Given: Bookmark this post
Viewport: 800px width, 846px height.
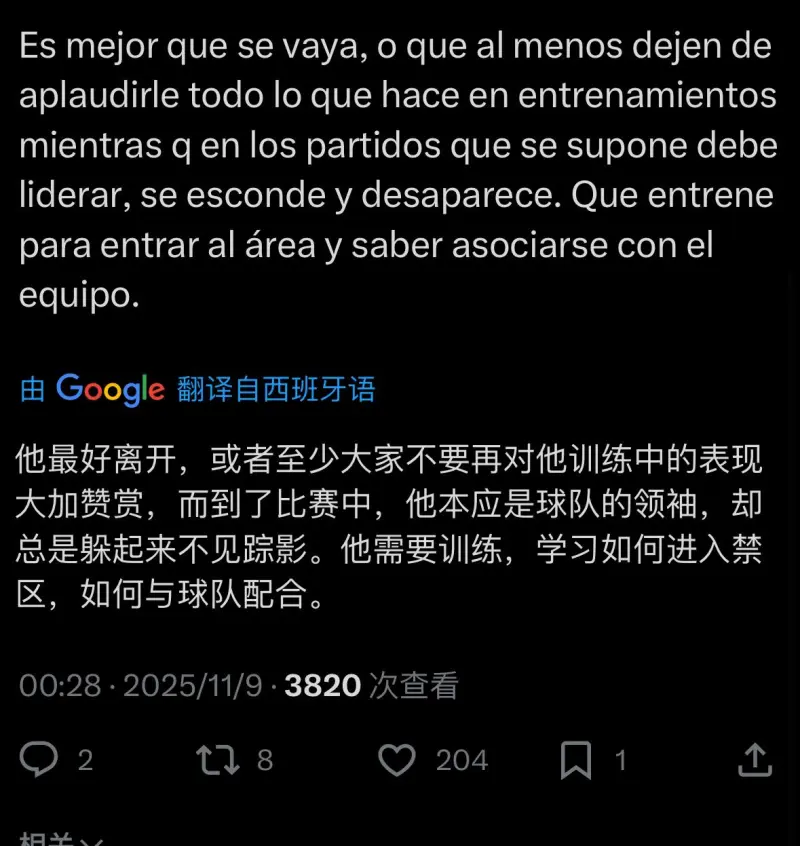Looking at the screenshot, I should click(576, 760).
